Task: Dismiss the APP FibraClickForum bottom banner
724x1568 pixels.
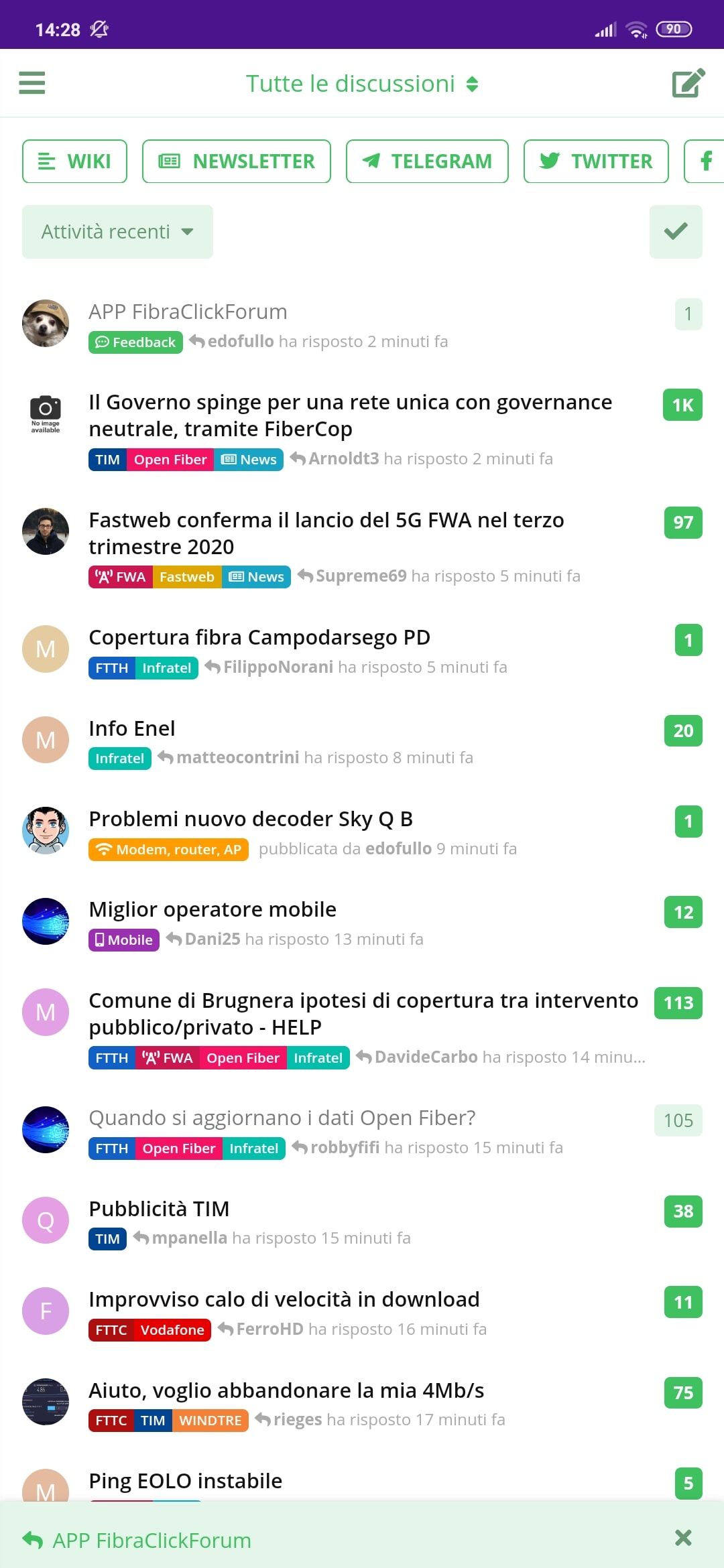Action: click(683, 1538)
